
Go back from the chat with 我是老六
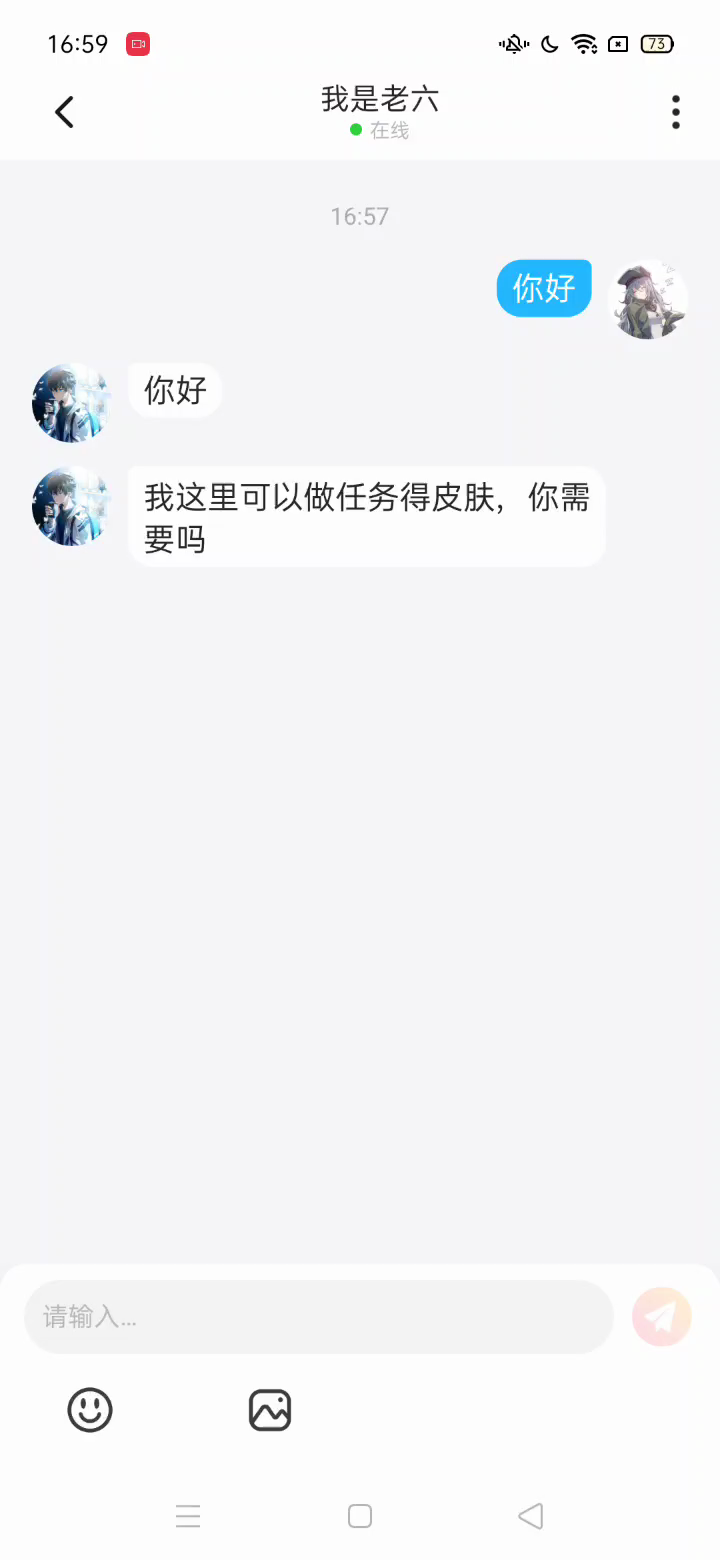pyautogui.click(x=65, y=112)
